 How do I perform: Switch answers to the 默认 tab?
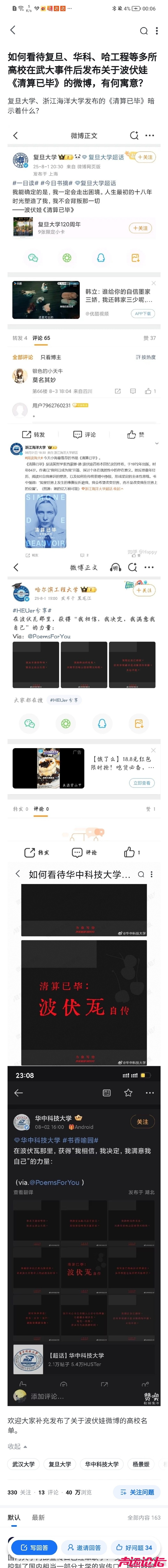pyautogui.click(x=14, y=1517)
